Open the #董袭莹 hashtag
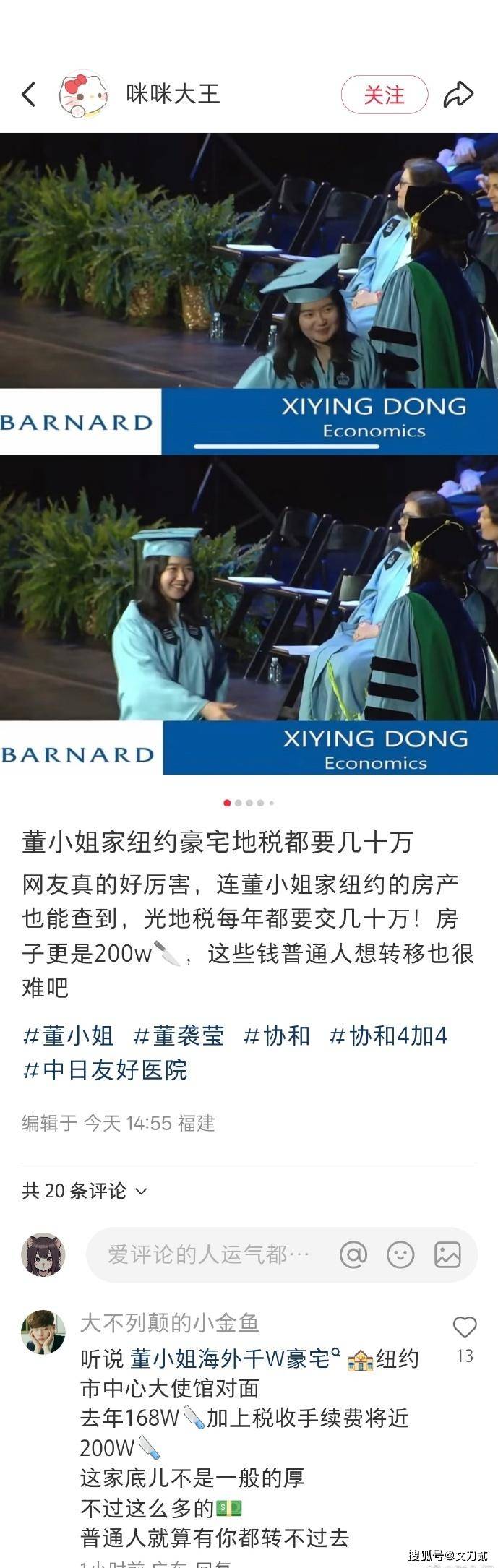The image size is (498, 1568). click(179, 1035)
